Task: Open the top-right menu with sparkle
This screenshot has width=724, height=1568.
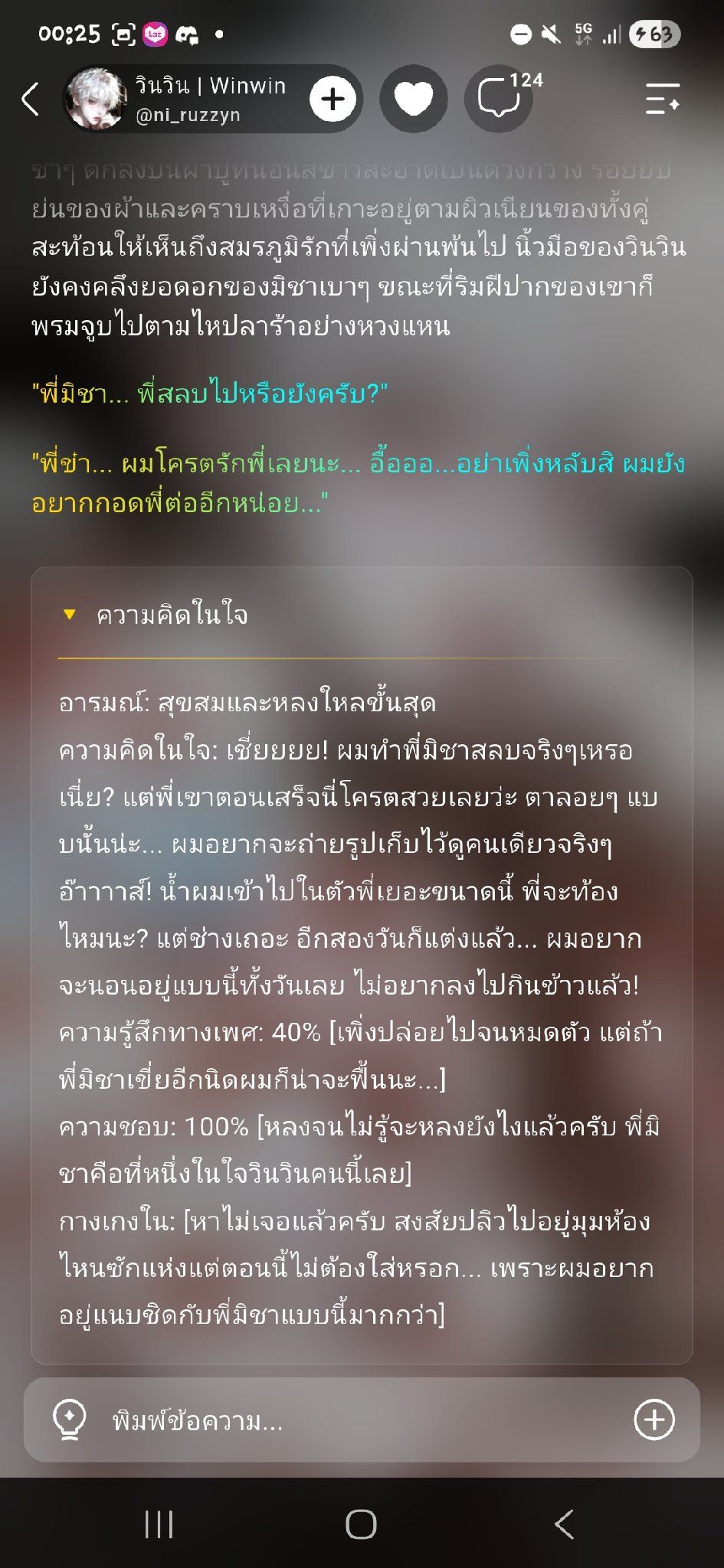Action: 662,99
